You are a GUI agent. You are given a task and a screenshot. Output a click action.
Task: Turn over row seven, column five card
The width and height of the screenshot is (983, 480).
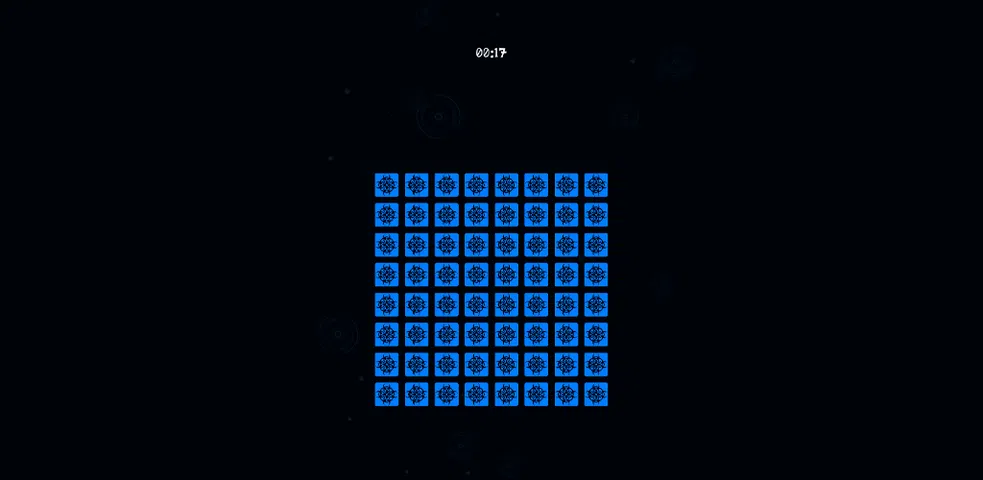pyautogui.click(x=506, y=364)
